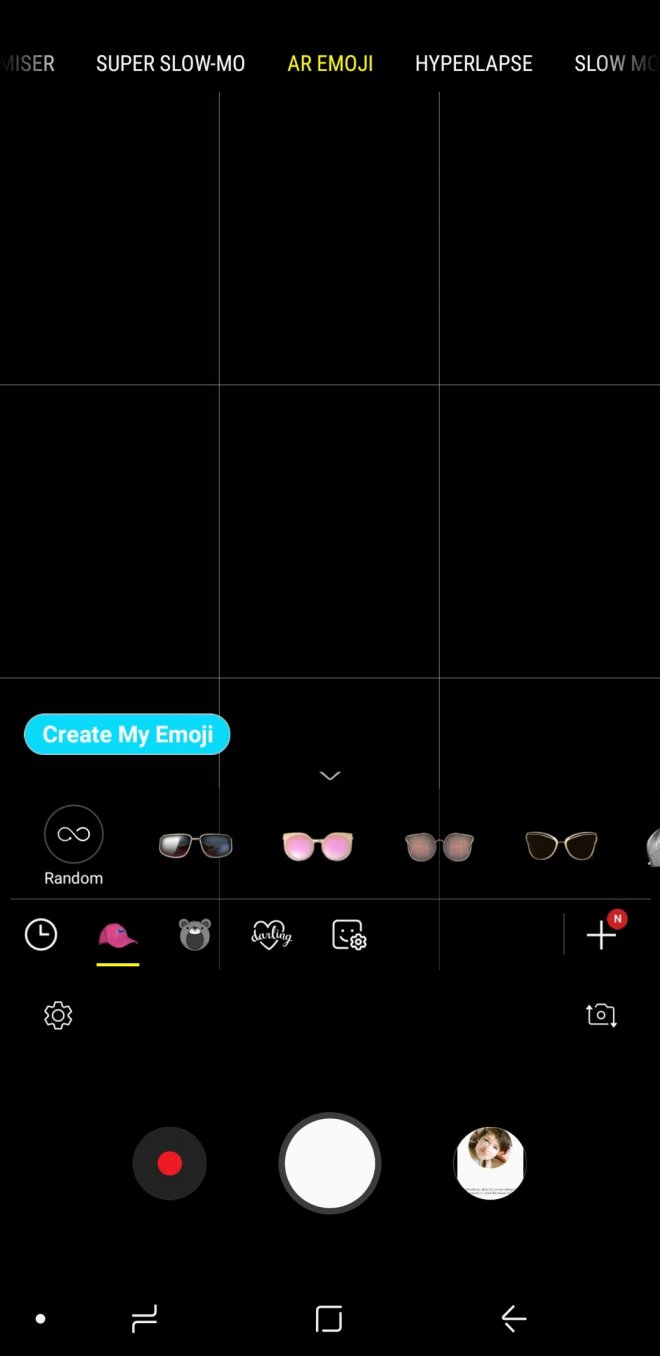
Task: Switch to Hyperlapse mode
Action: pyautogui.click(x=473, y=63)
